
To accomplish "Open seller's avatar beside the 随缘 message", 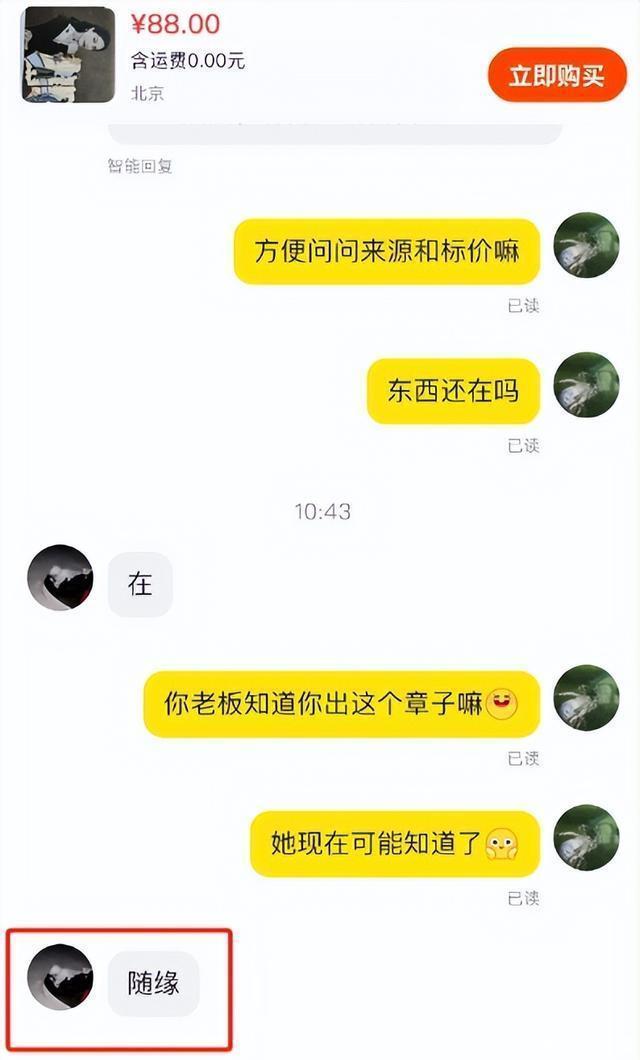I will tap(60, 977).
